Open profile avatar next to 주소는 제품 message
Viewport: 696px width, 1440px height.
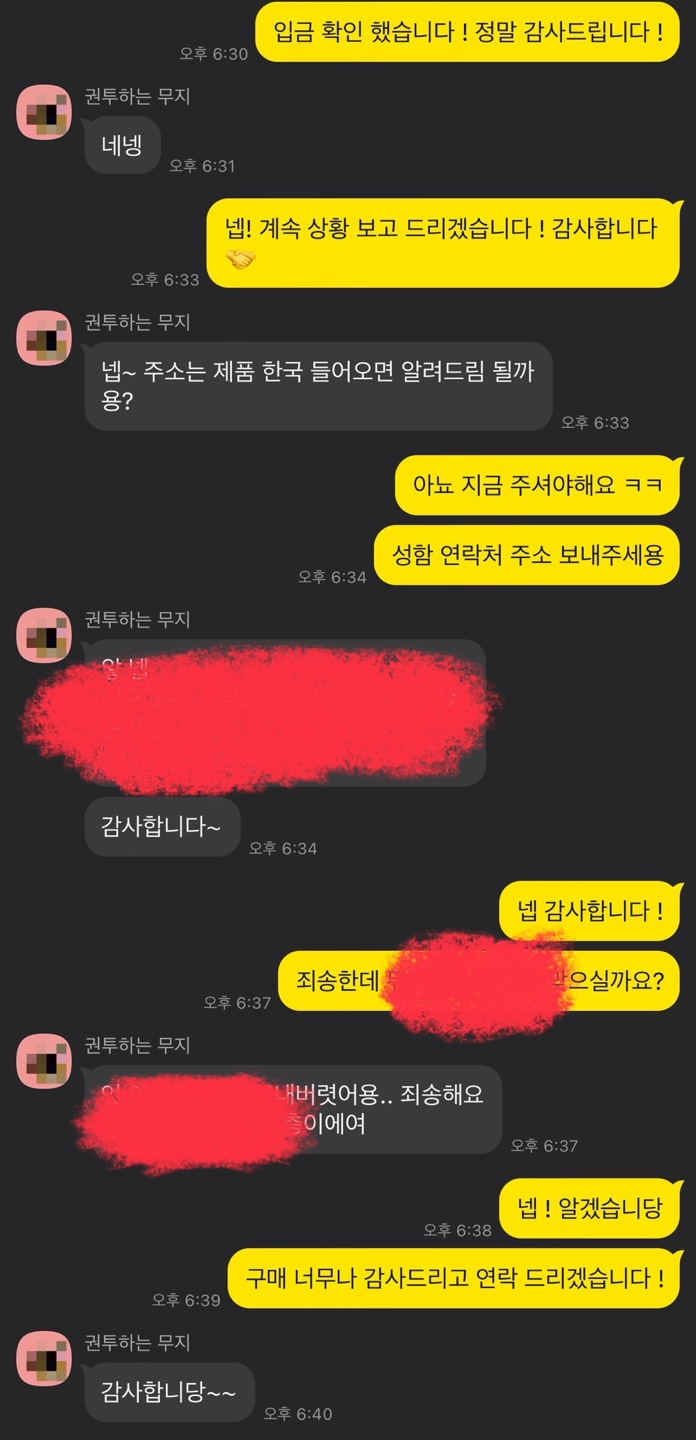click(x=44, y=338)
